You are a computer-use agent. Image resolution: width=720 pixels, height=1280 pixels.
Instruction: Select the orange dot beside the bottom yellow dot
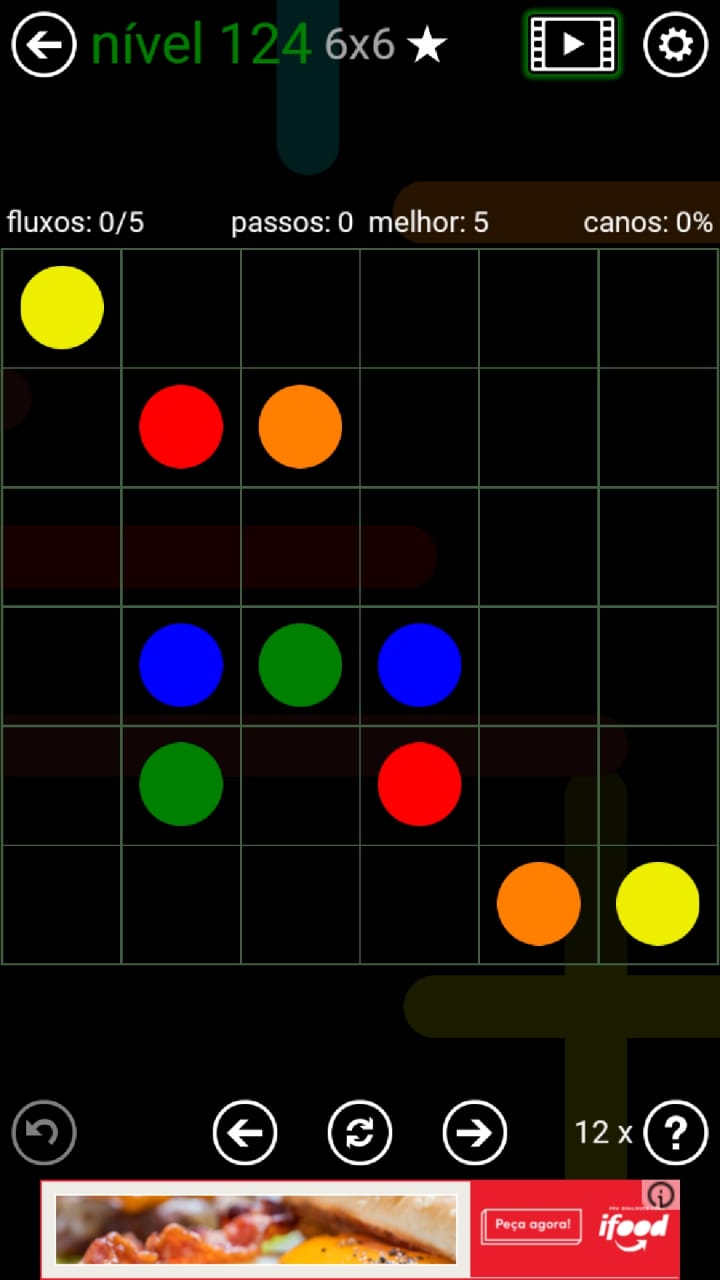point(538,903)
